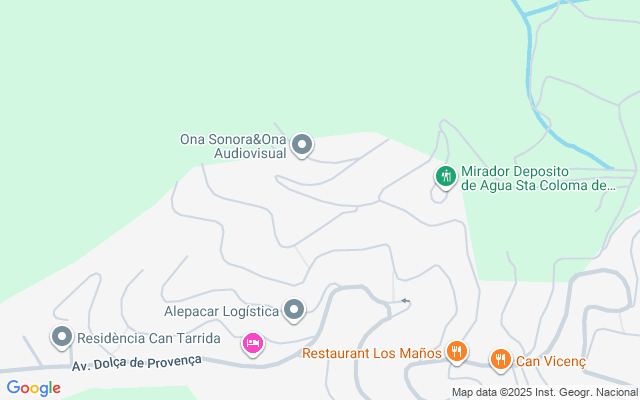Open the Google logo link
Image resolution: width=640 pixels, height=400 pixels.
[33, 388]
